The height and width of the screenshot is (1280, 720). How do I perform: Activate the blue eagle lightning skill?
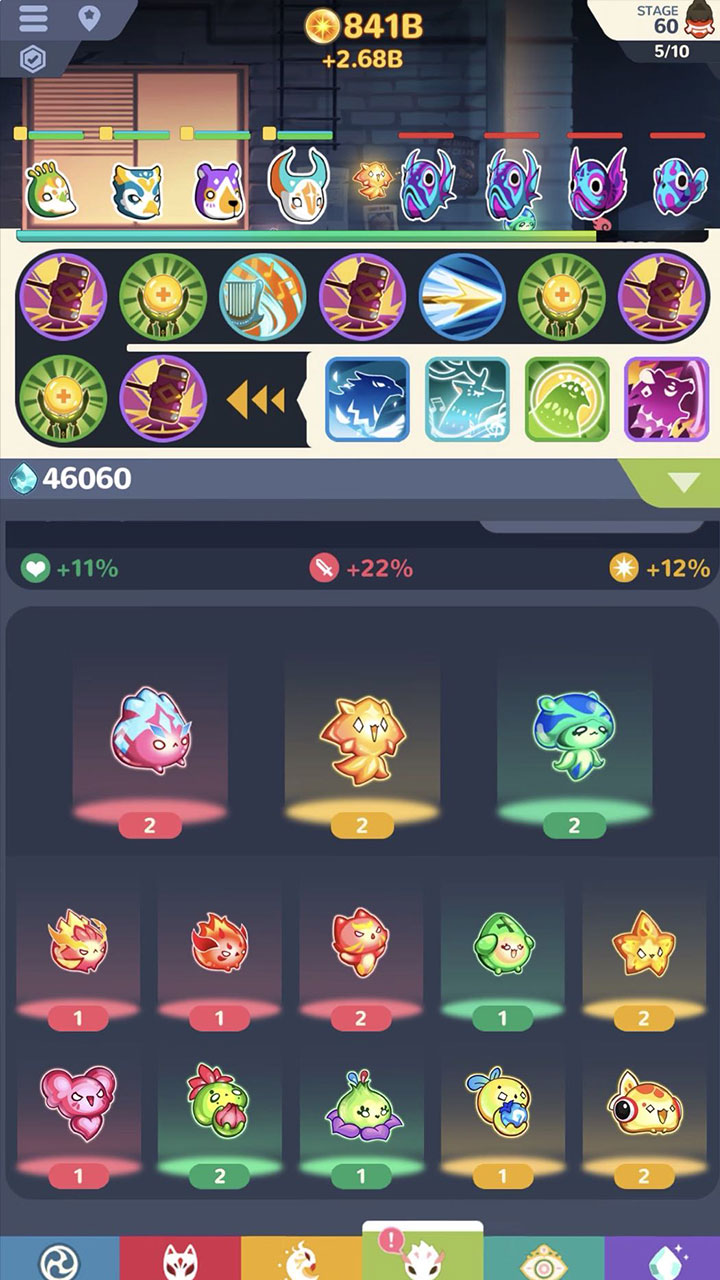(368, 399)
